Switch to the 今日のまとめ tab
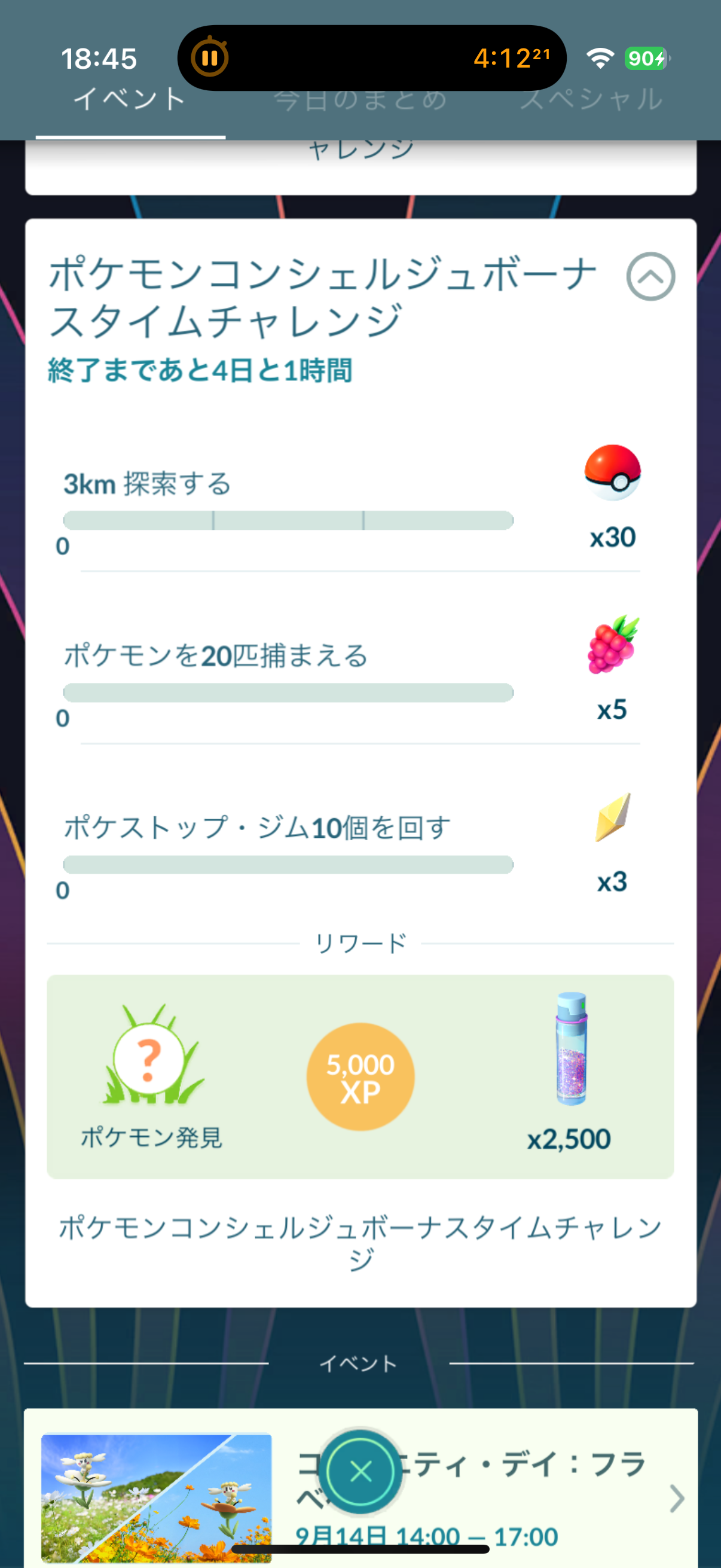 [360, 100]
